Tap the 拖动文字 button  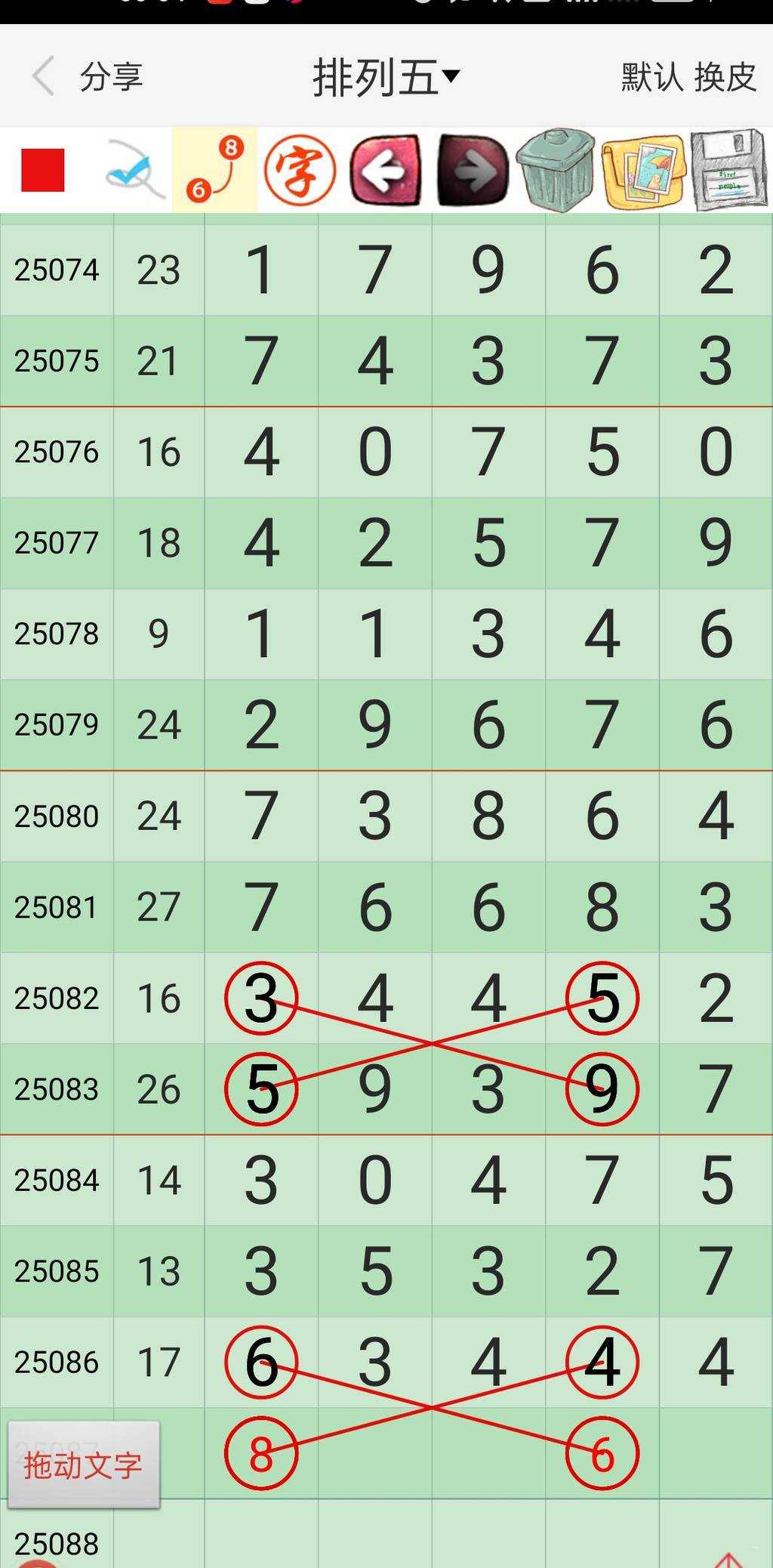(x=84, y=1465)
